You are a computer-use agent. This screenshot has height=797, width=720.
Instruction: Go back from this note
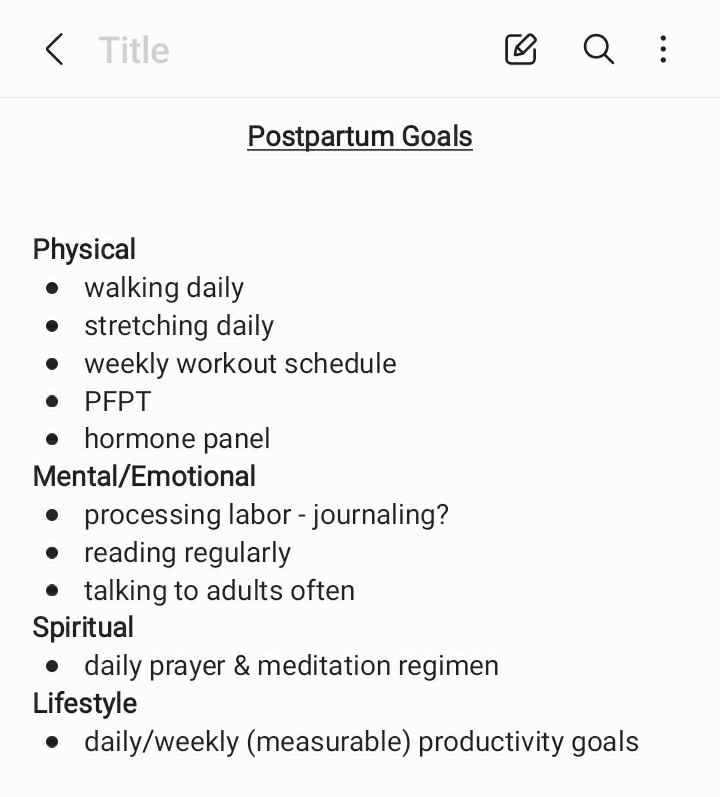(x=54, y=49)
